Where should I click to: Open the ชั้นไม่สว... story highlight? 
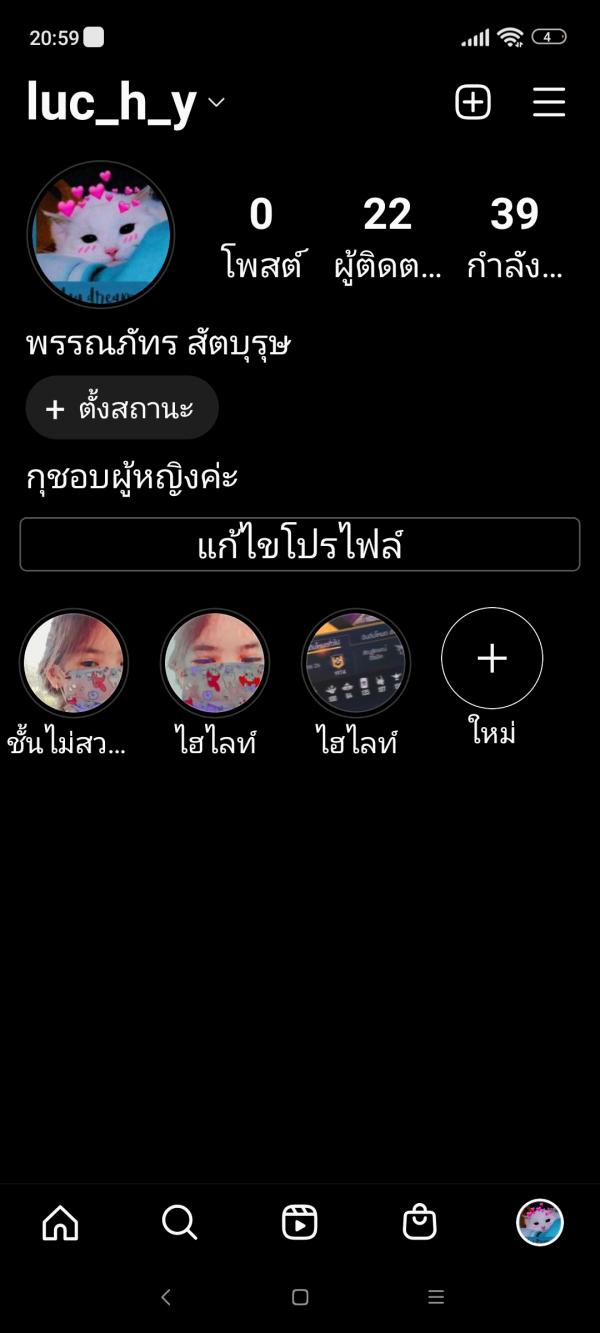pos(74,663)
